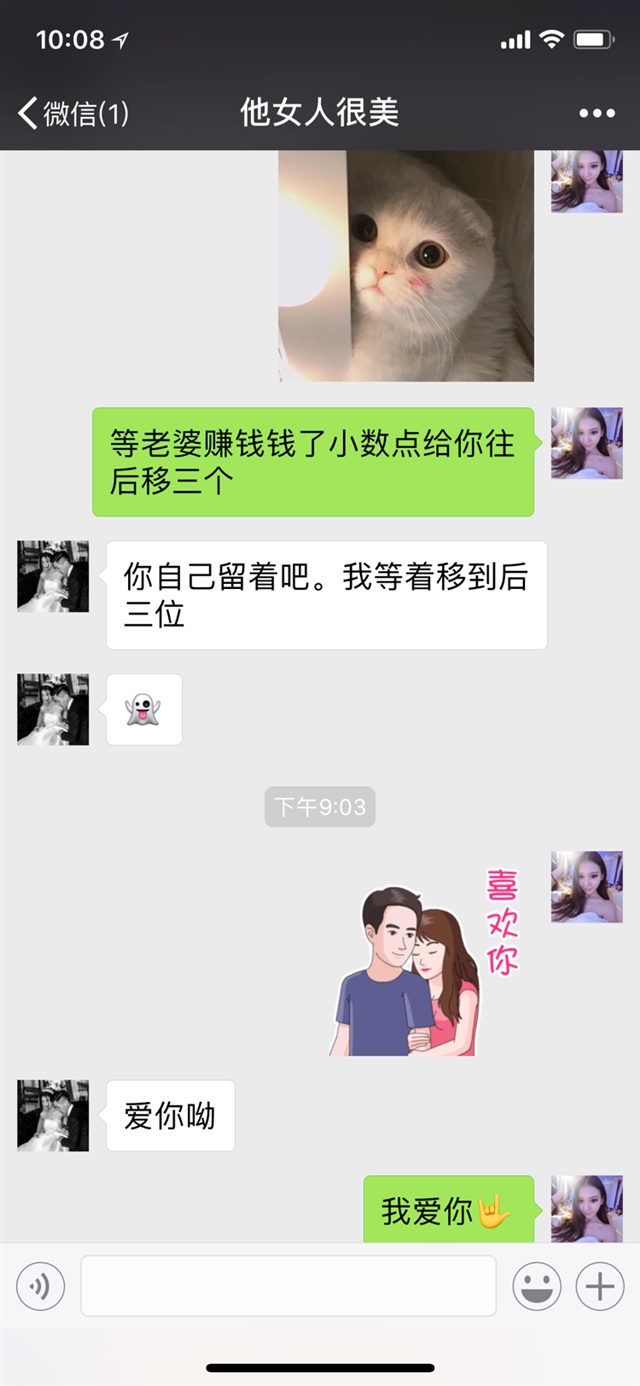Image resolution: width=640 pixels, height=1386 pixels.
Task: Tap the message text field
Action: point(288,1286)
